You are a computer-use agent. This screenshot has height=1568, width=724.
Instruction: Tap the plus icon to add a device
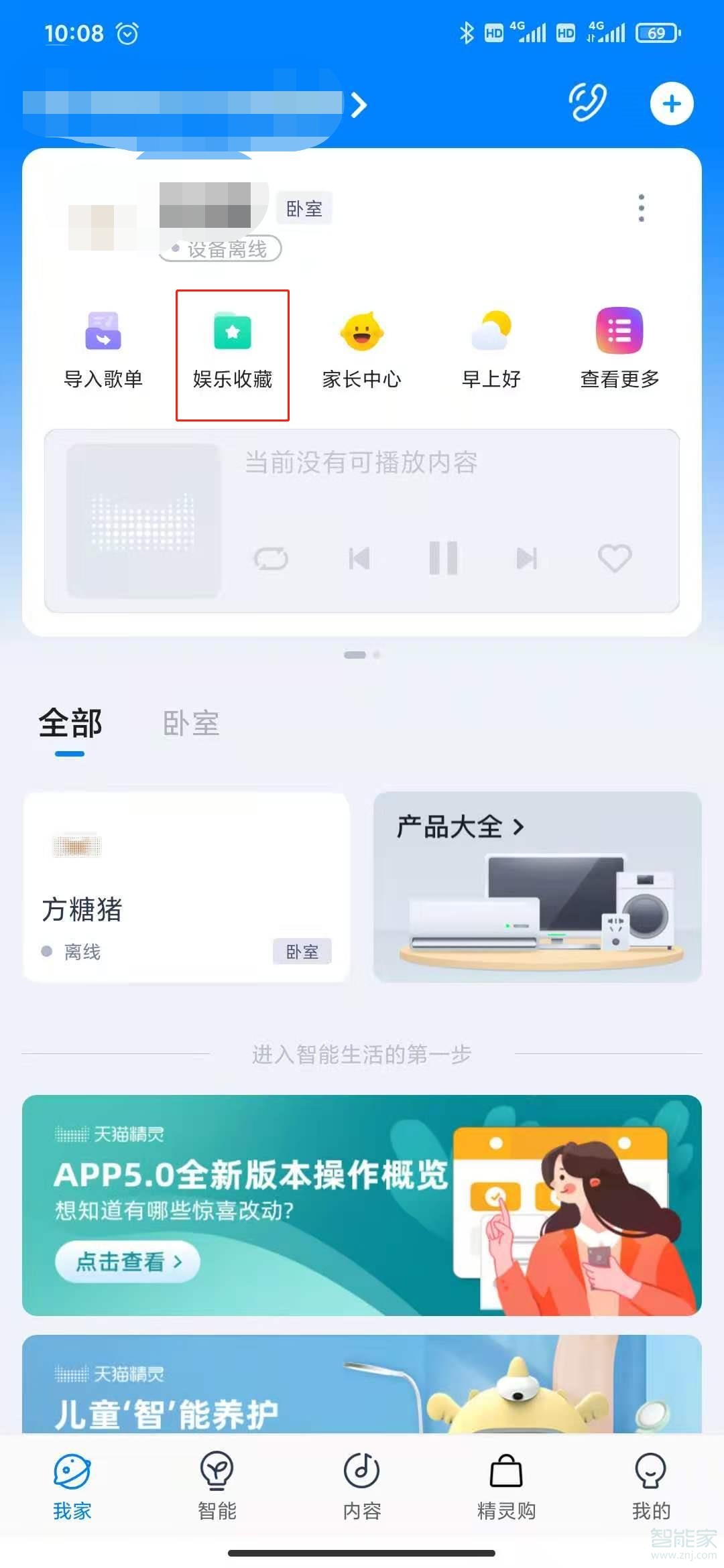672,104
